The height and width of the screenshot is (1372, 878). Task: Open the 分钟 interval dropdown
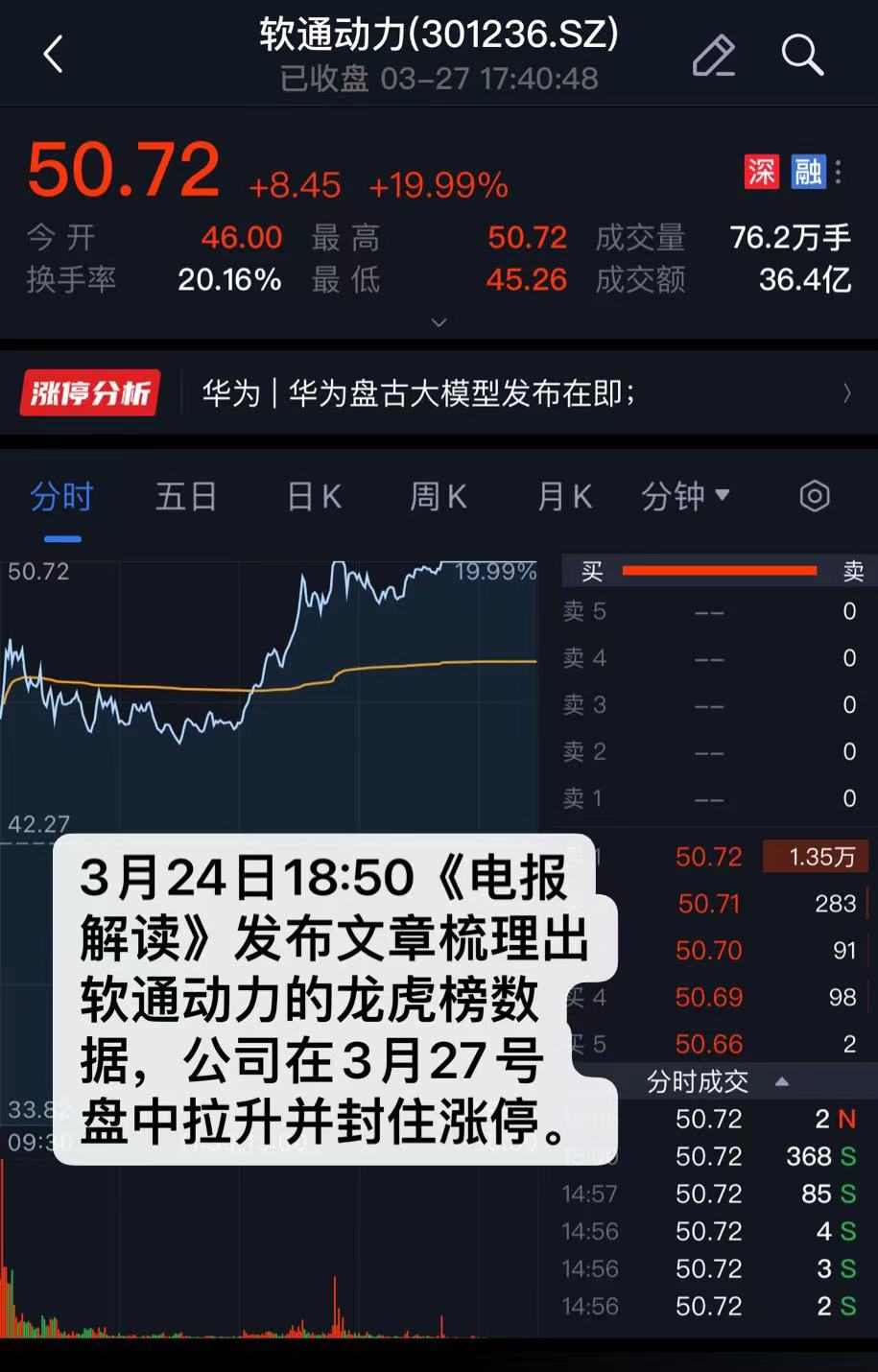pyautogui.click(x=685, y=497)
